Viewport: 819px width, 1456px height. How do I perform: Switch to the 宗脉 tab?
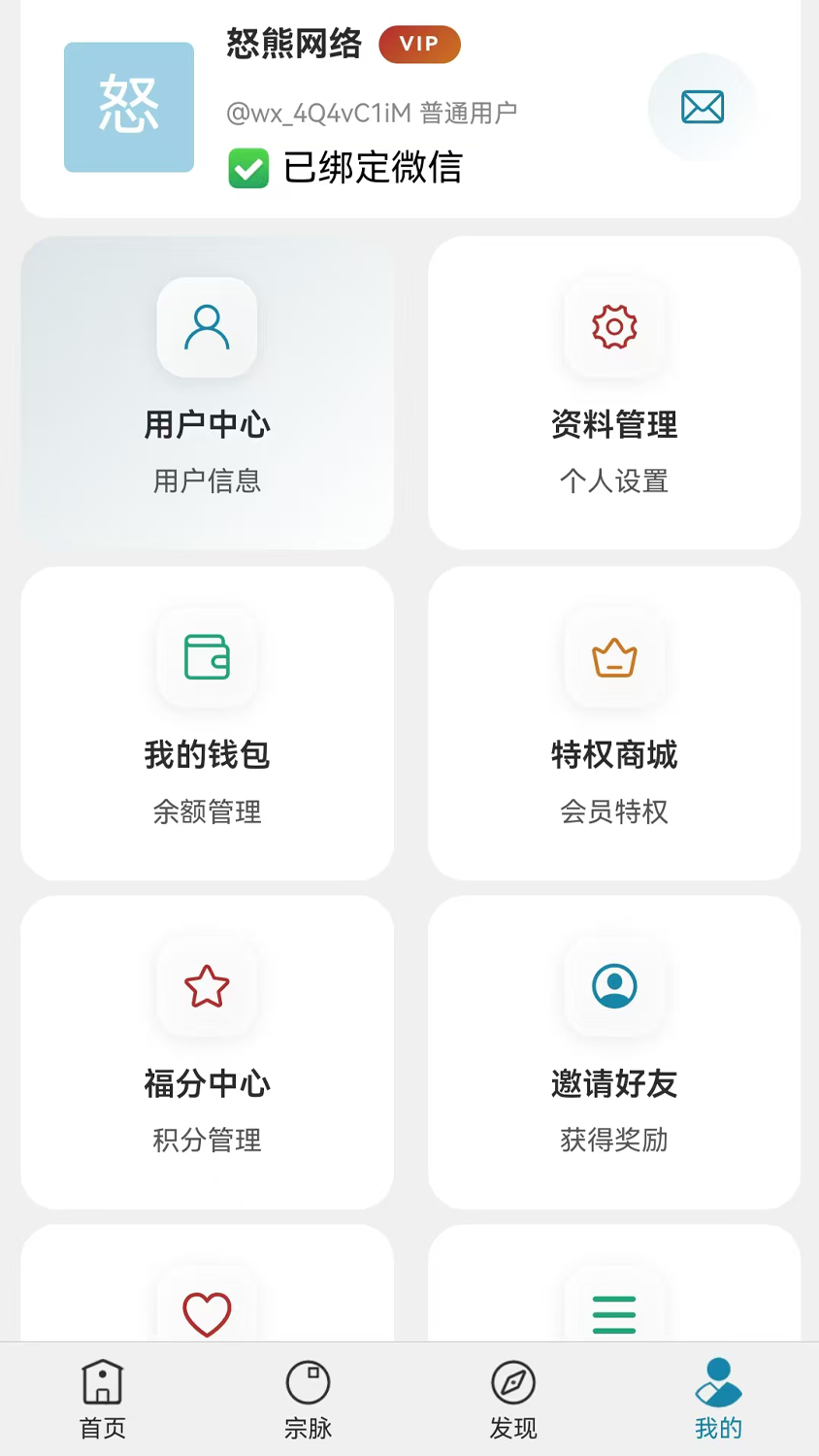[307, 1398]
